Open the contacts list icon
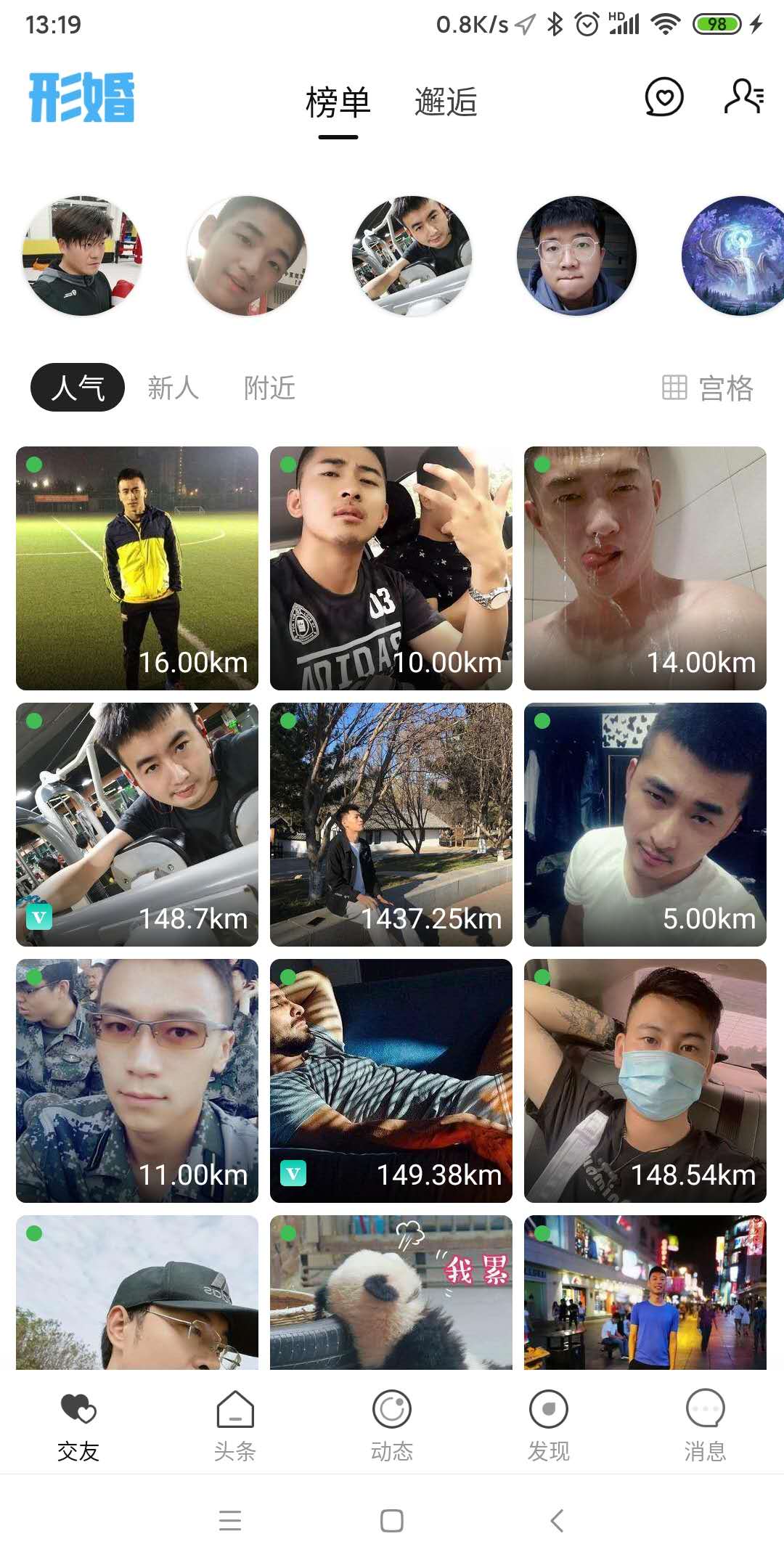The width and height of the screenshot is (784, 1568). pyautogui.click(x=744, y=97)
